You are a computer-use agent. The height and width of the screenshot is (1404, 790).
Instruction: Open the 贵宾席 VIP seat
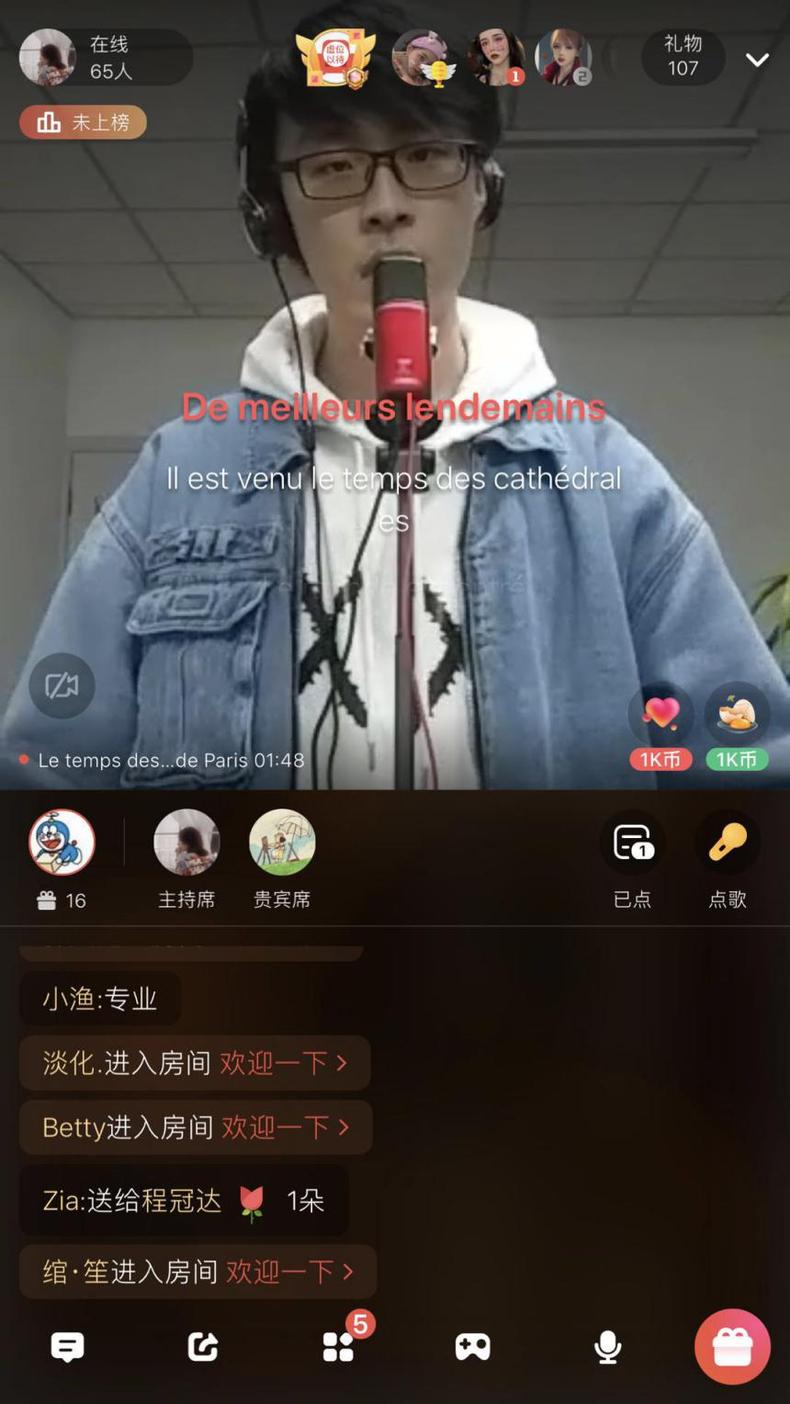click(282, 843)
